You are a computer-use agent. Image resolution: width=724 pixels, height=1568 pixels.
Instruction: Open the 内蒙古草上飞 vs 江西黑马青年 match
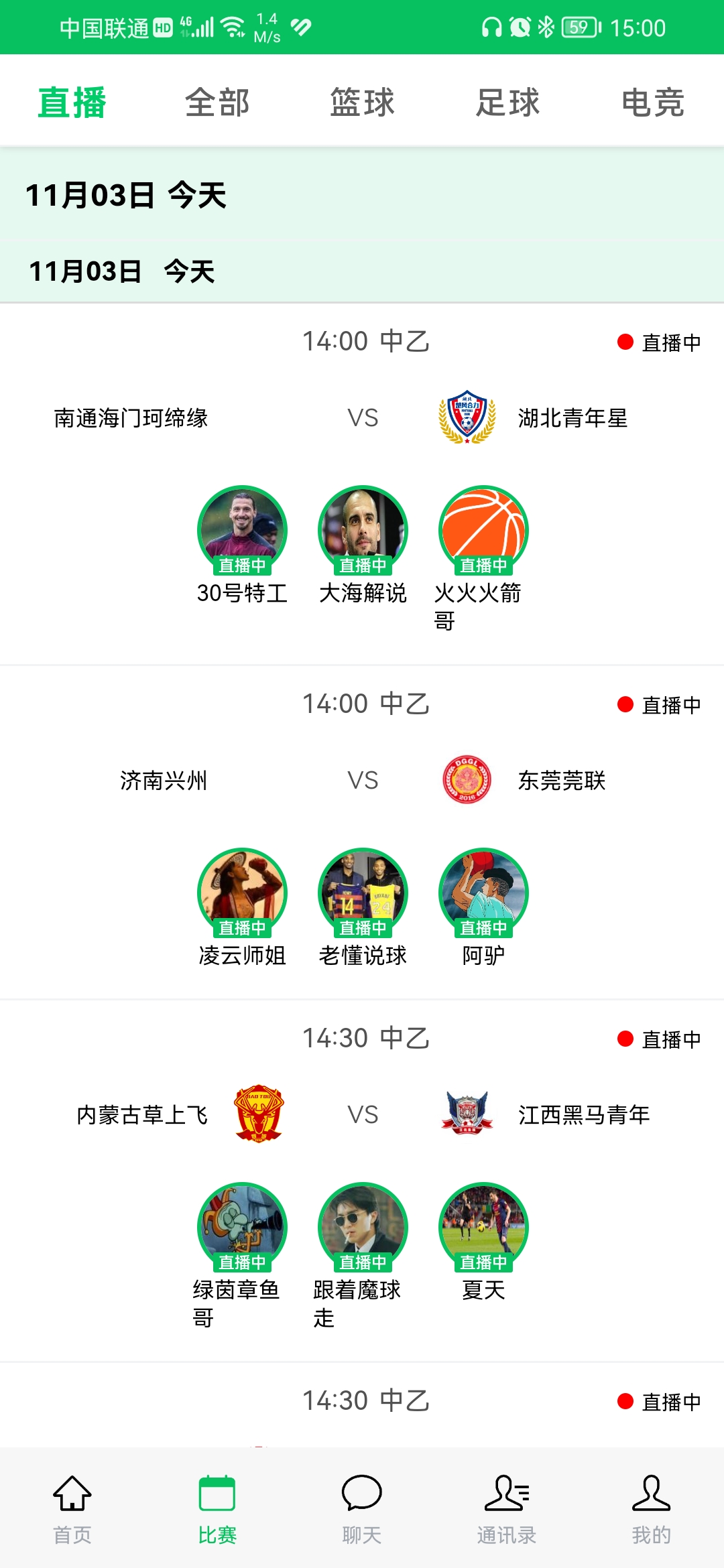pyautogui.click(x=363, y=1115)
